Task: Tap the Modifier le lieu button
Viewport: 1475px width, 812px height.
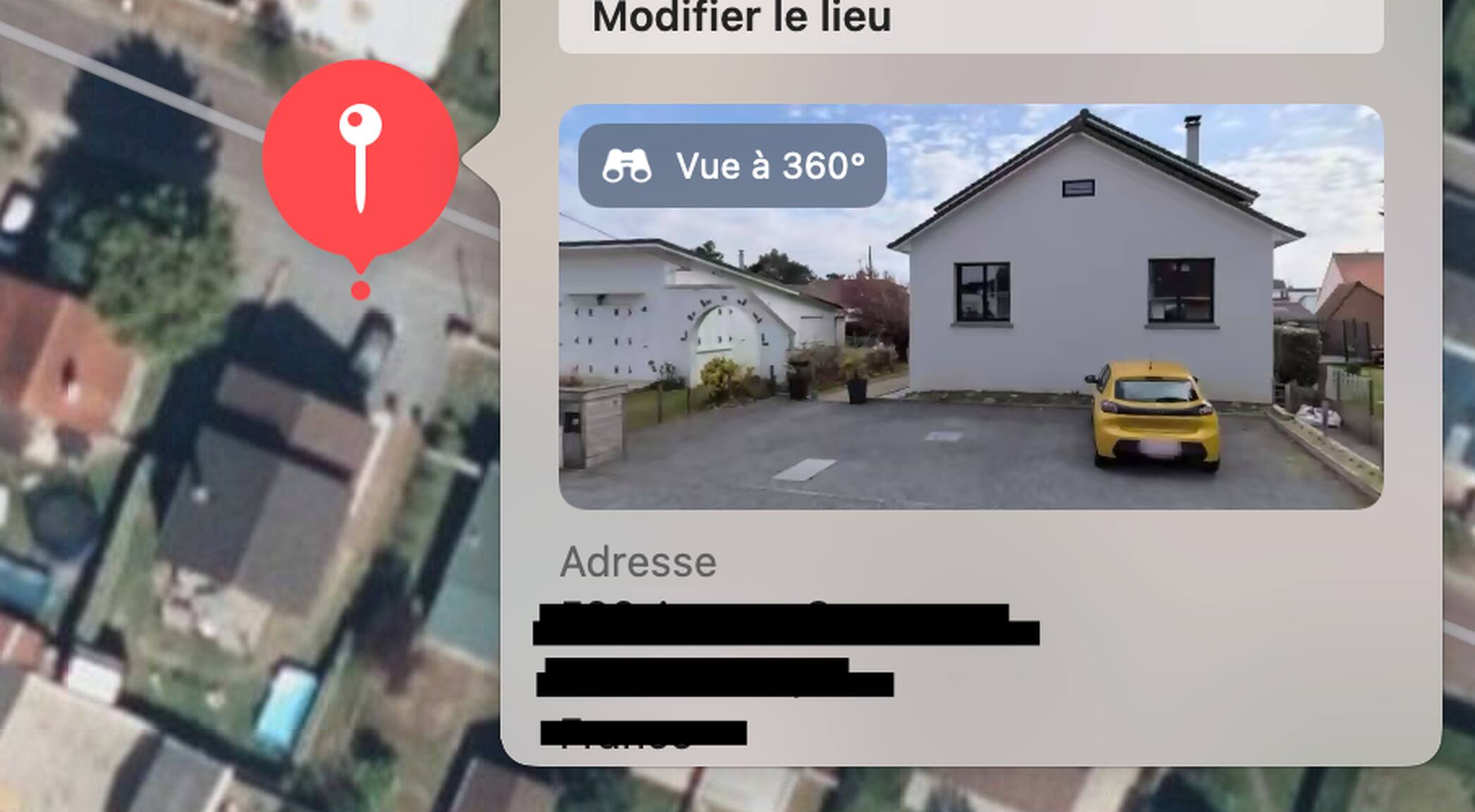Action: (x=970, y=21)
